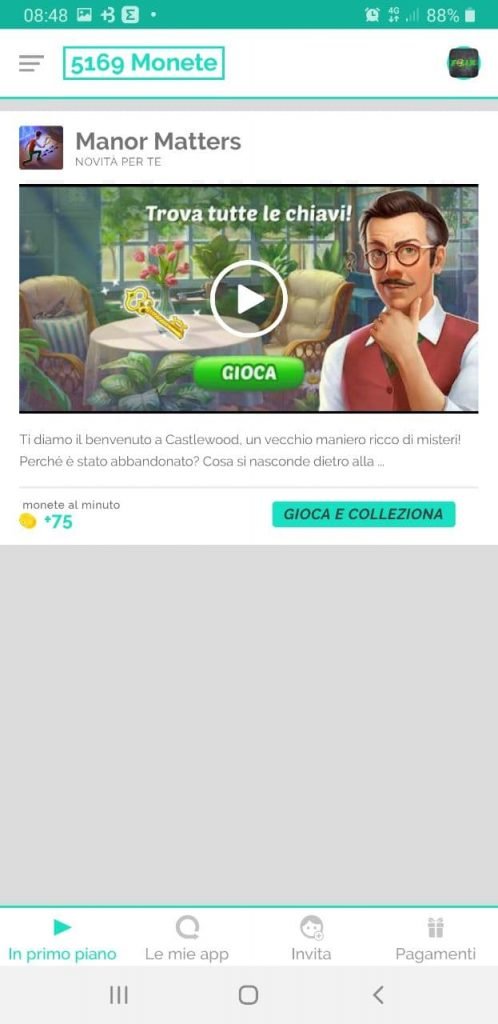Open the hamburger drawer menu

pyautogui.click(x=31, y=63)
